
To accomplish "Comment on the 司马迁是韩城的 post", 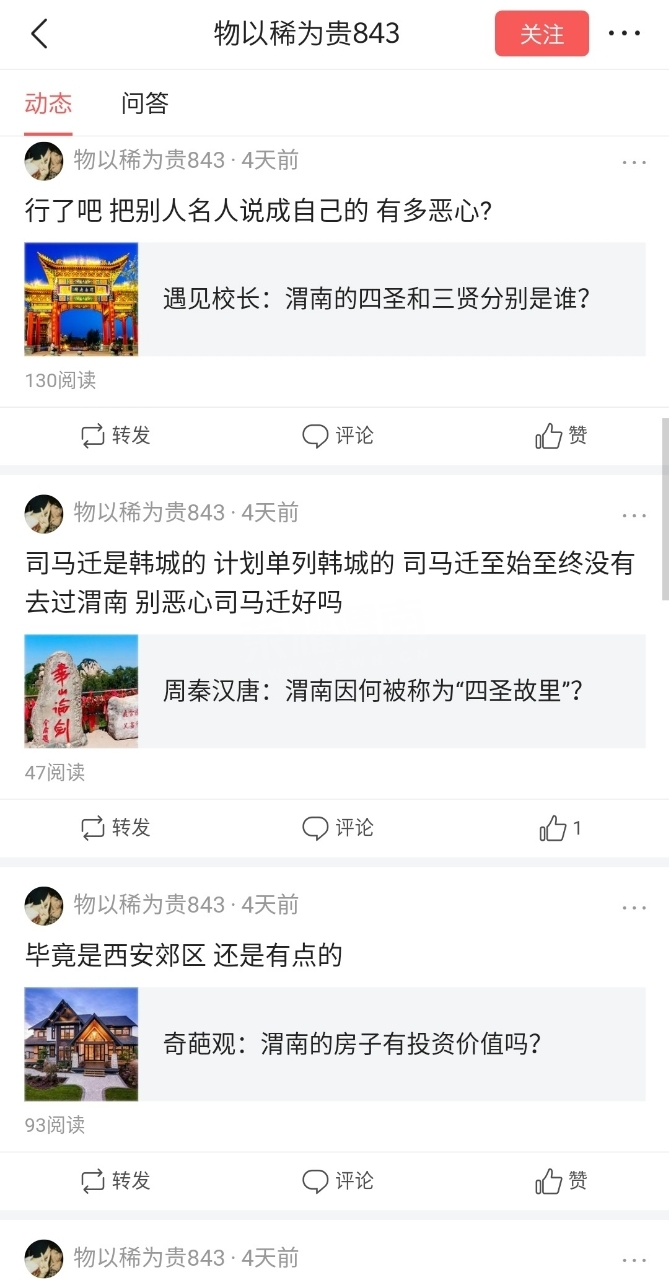I will (338, 828).
